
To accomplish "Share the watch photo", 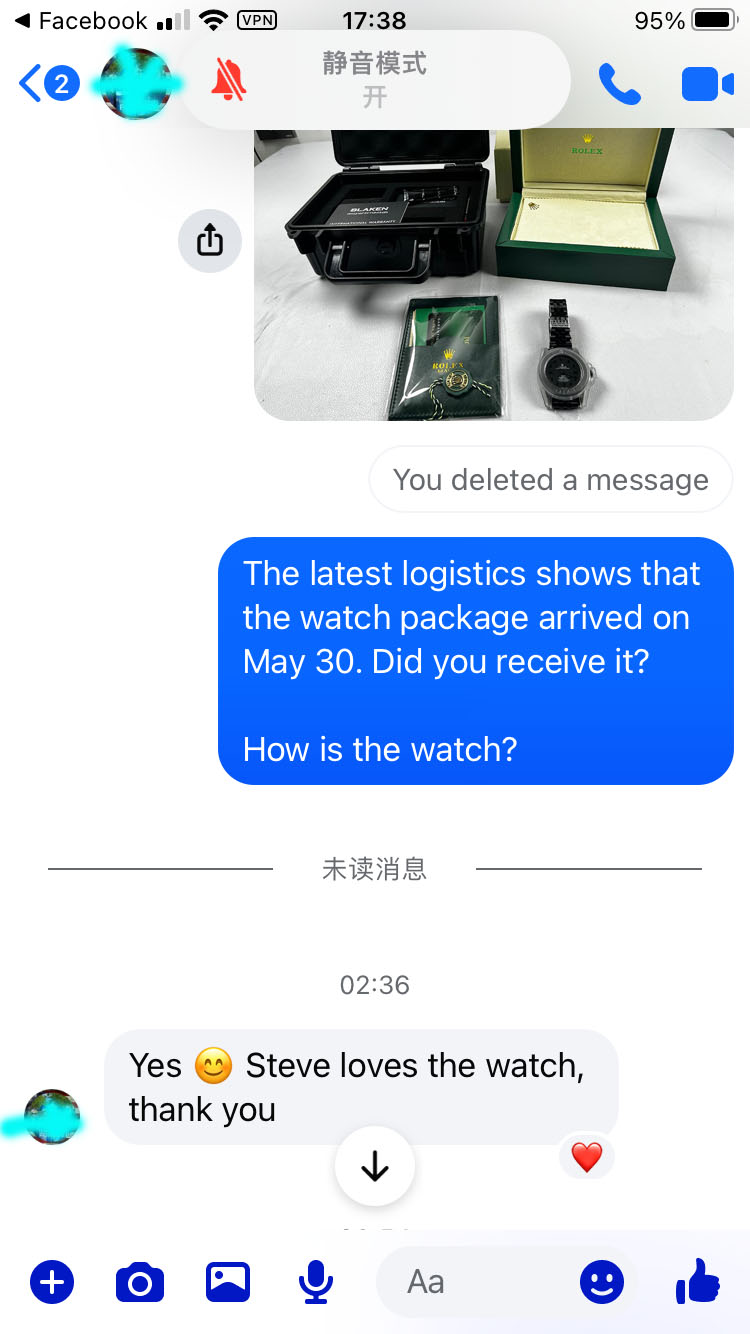I will pyautogui.click(x=210, y=241).
